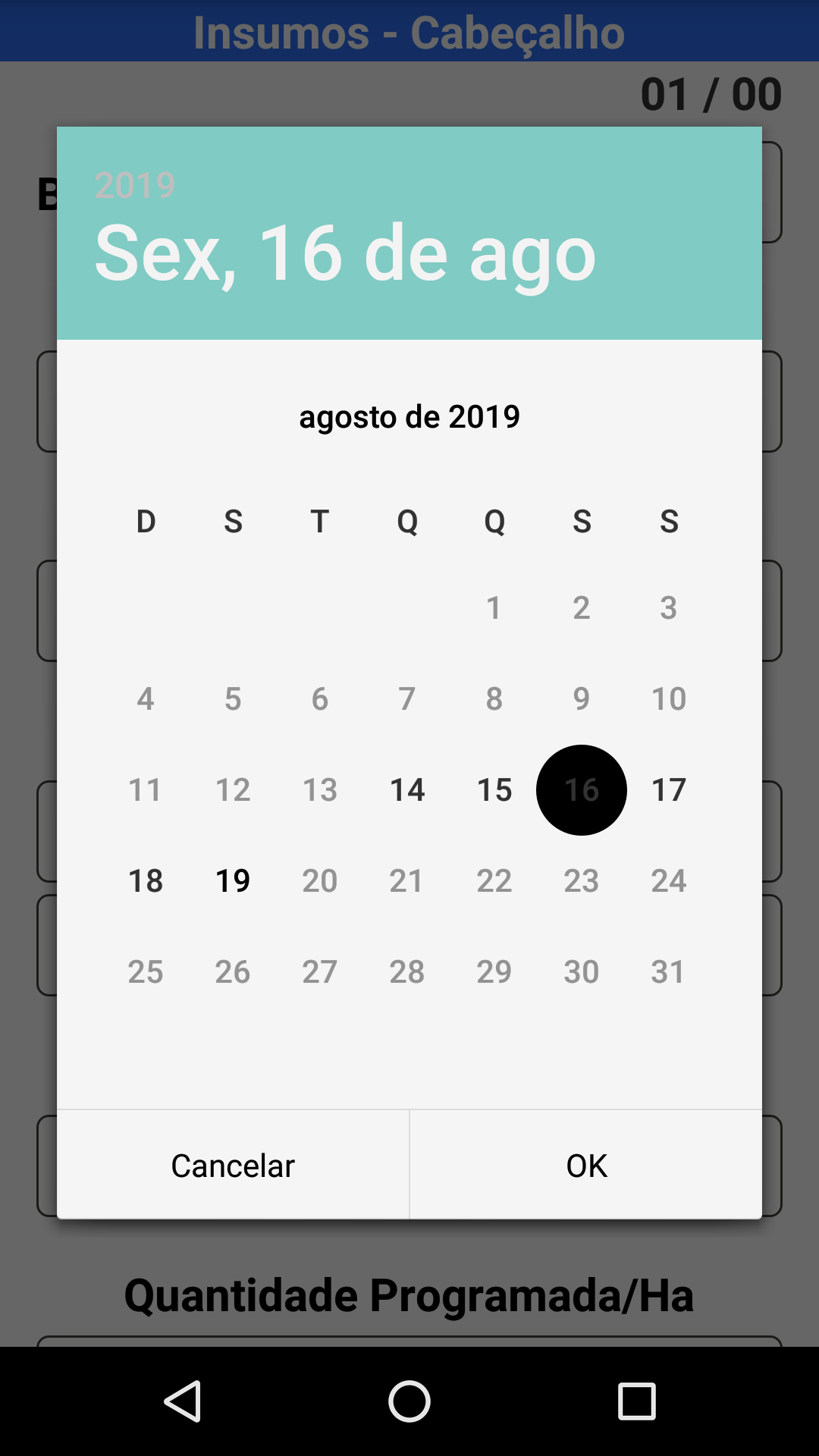Cancel the date selection

[233, 1165]
